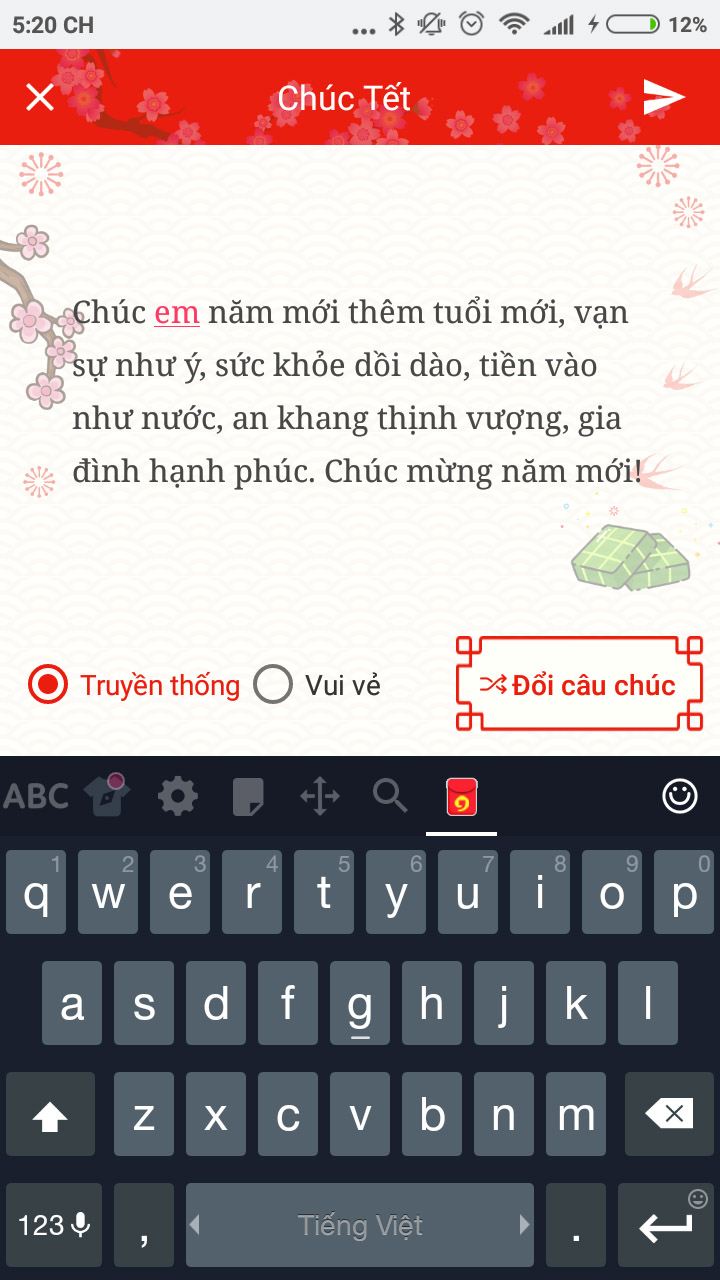This screenshot has width=720, height=1280.
Task: Open keyboard search magnifier
Action: 390,797
